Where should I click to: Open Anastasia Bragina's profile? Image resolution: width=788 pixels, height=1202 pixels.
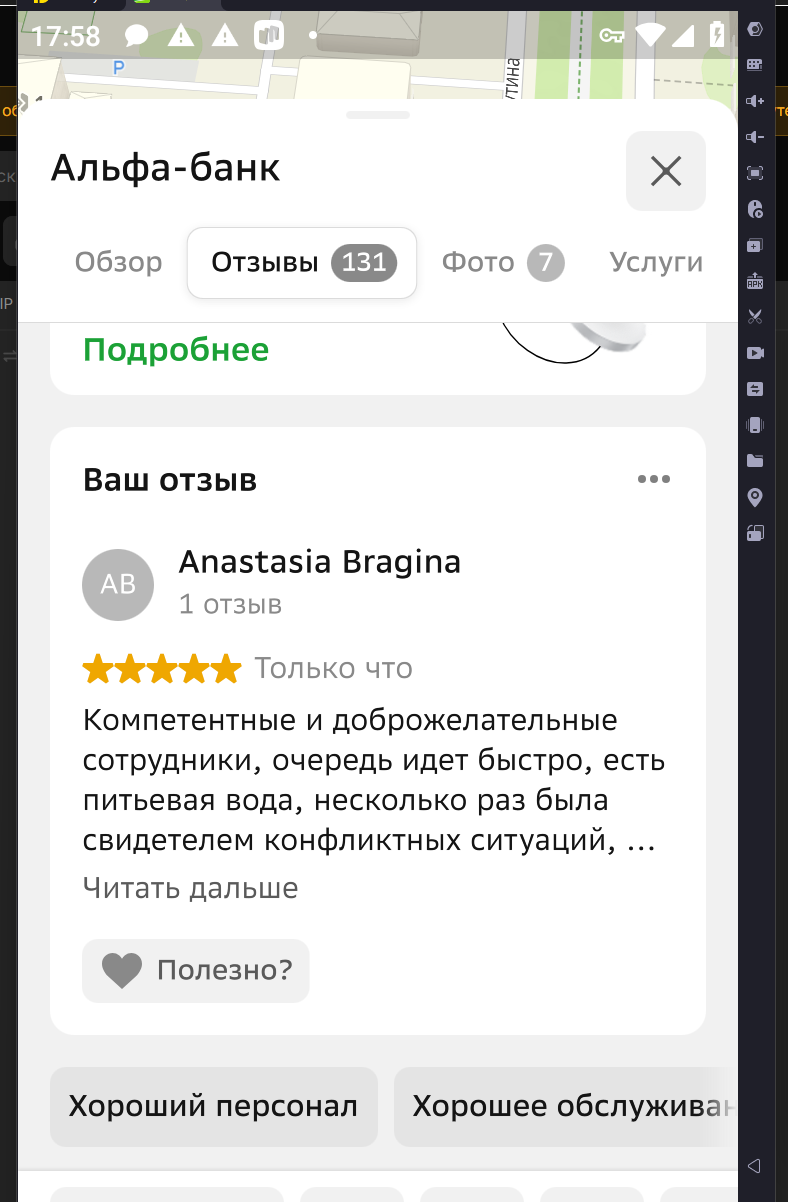tap(319, 563)
